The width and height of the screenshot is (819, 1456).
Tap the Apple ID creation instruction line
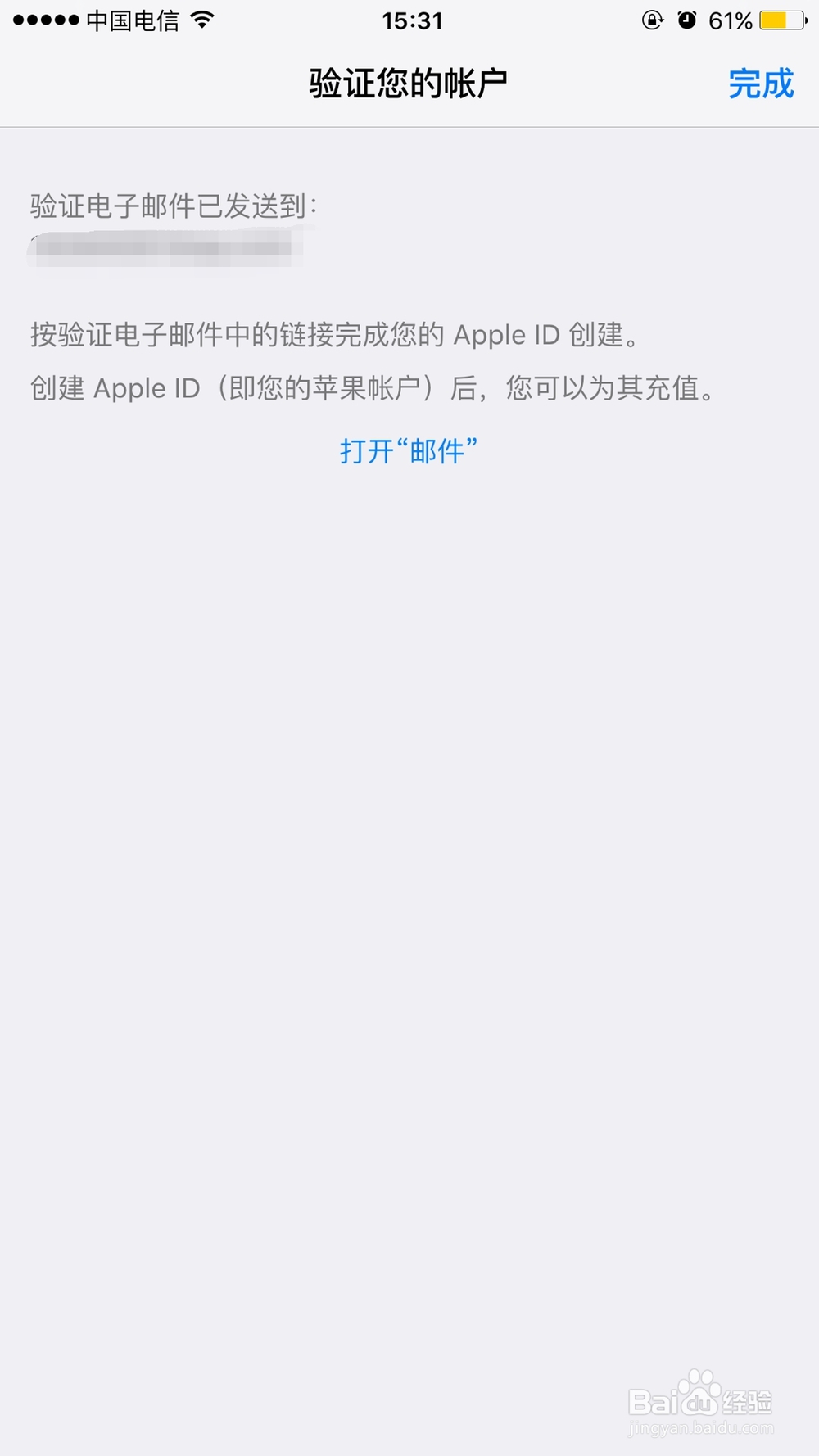click(x=334, y=335)
